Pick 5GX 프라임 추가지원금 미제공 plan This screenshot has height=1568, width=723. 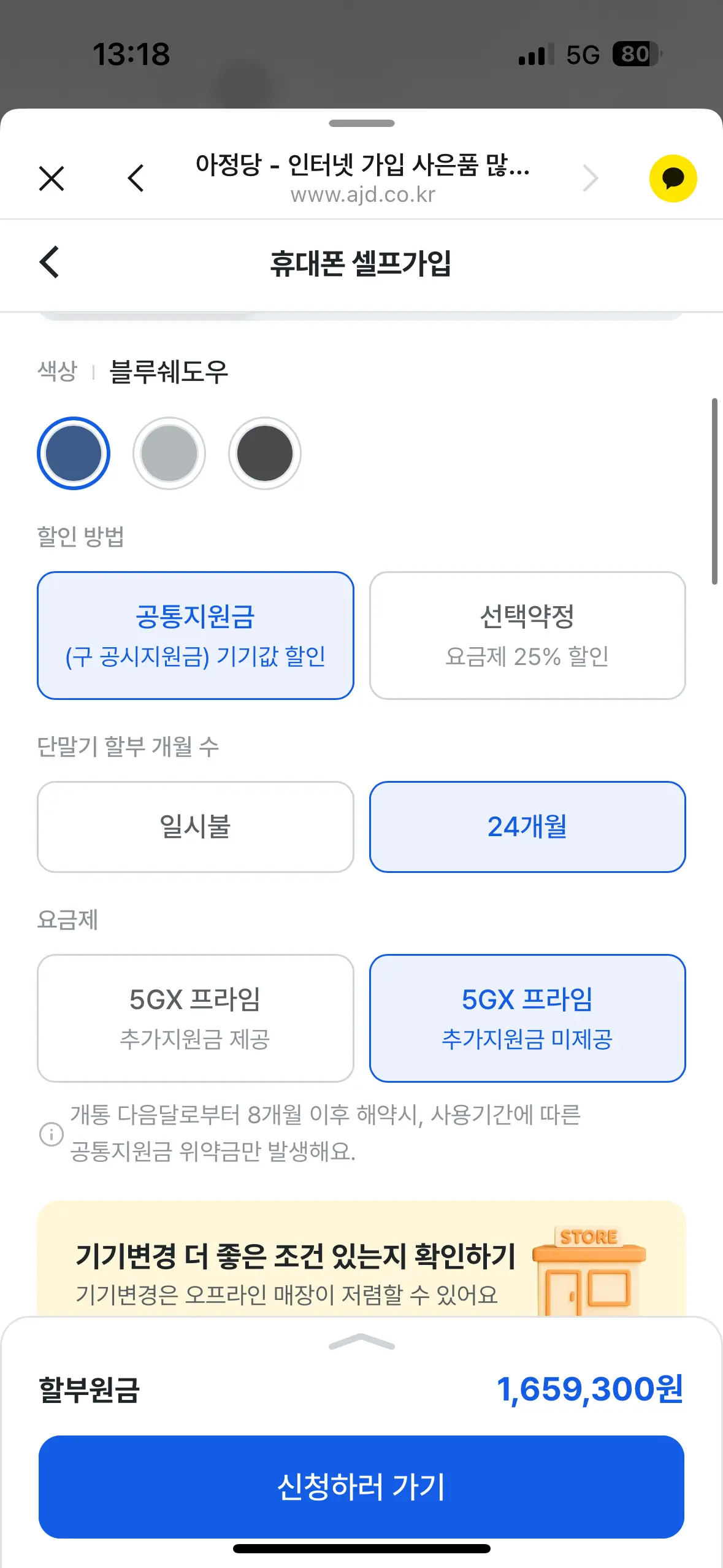click(527, 1018)
